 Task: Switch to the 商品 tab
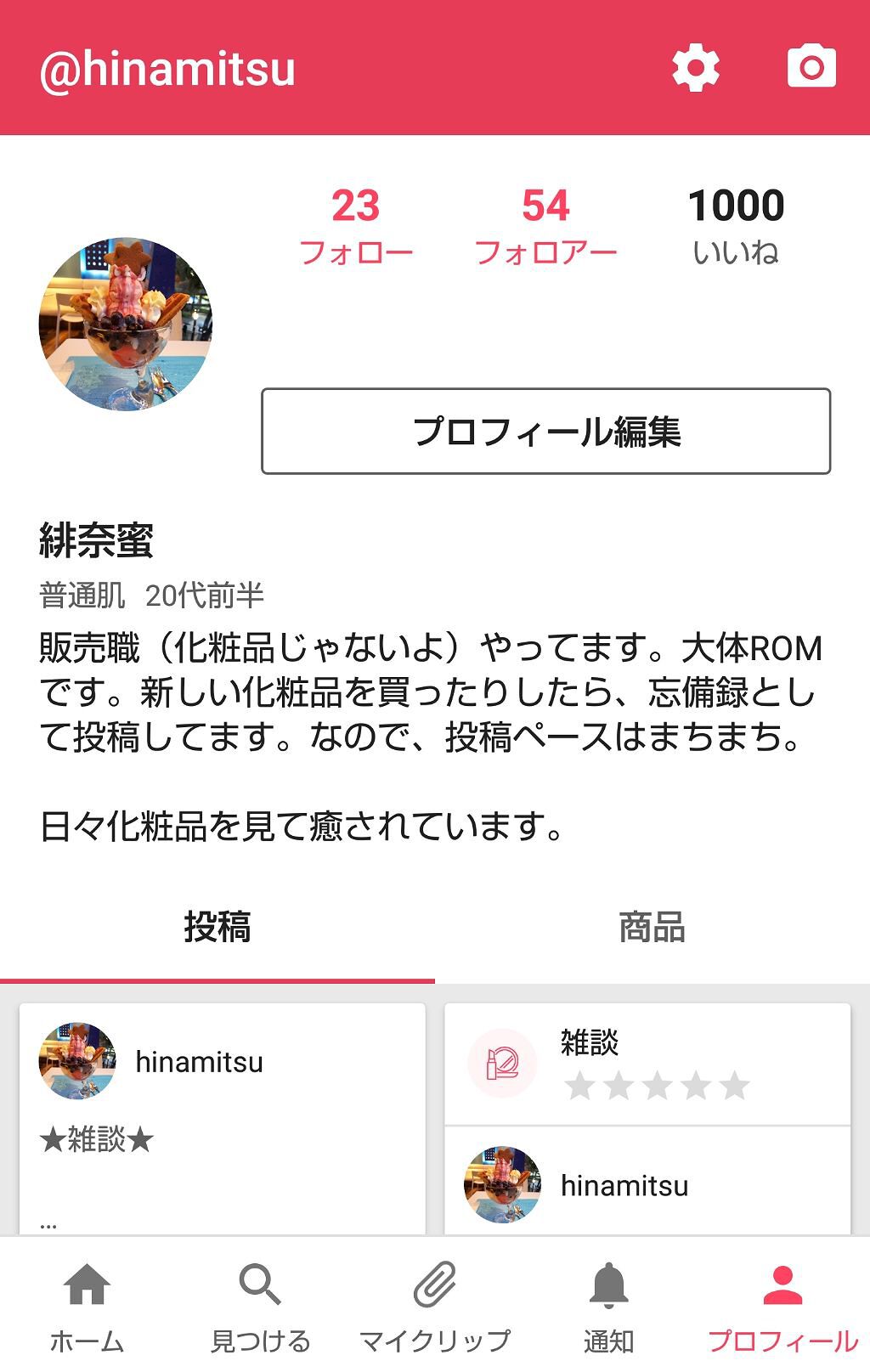tap(652, 927)
